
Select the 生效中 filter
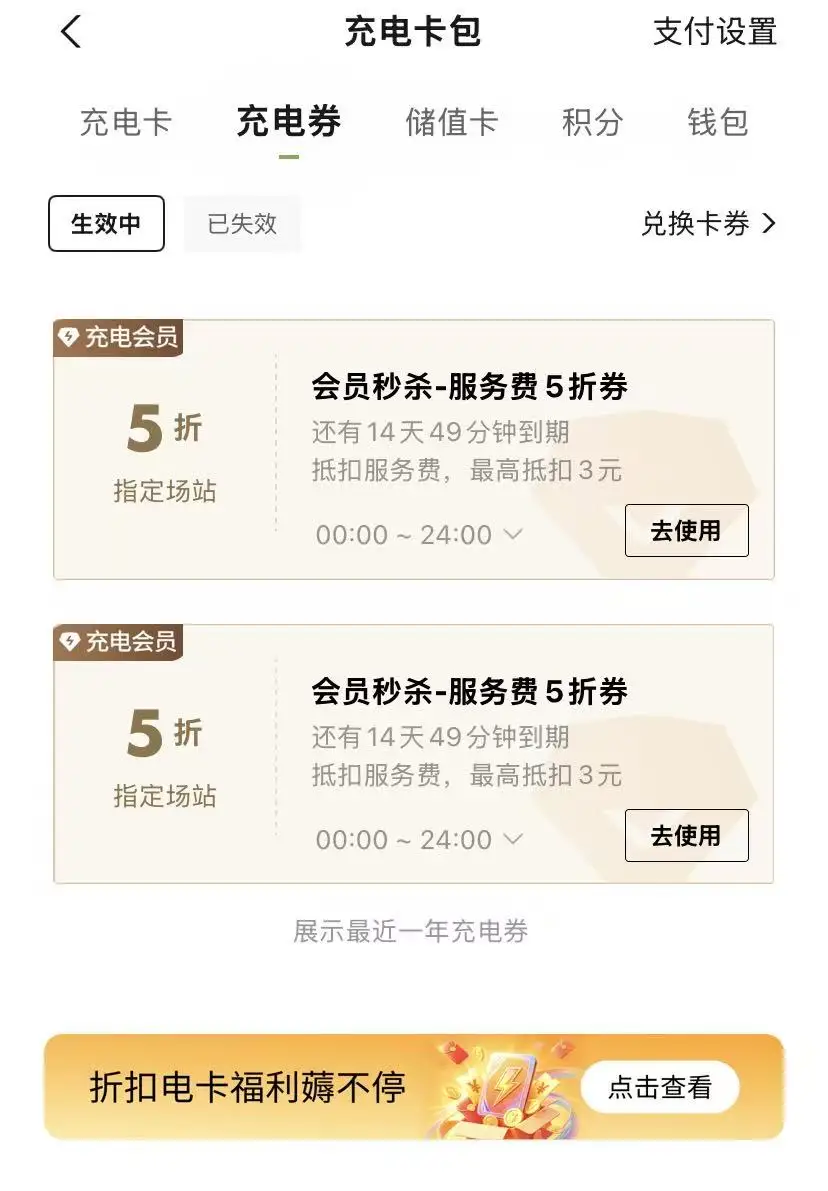[x=106, y=223]
